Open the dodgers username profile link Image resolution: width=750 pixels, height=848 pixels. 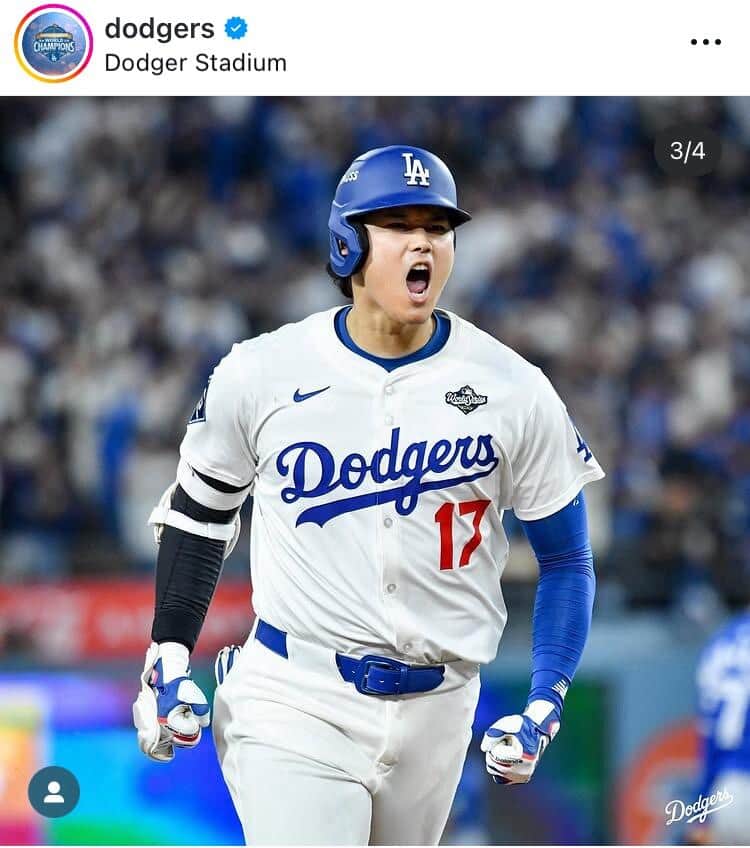point(160,28)
